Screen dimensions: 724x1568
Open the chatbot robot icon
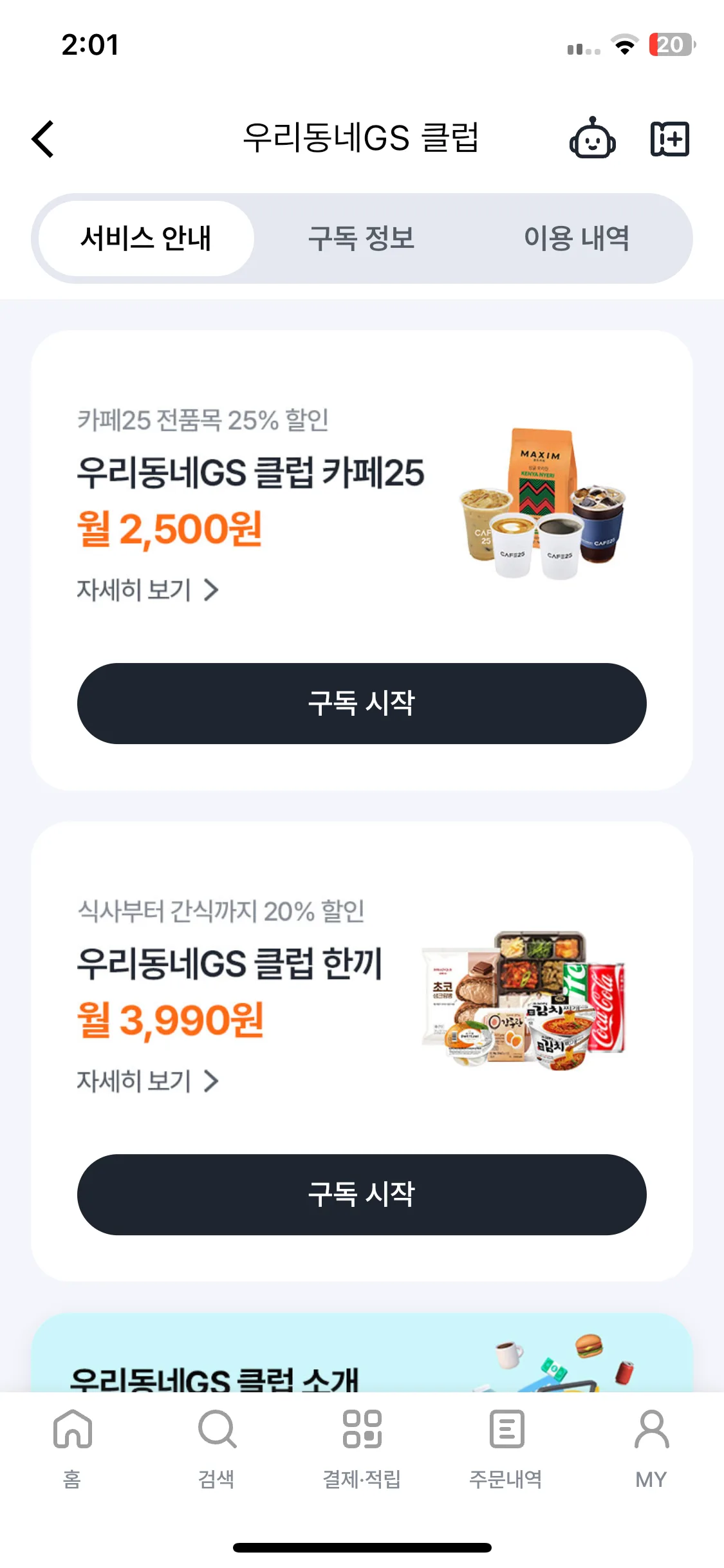tap(592, 138)
